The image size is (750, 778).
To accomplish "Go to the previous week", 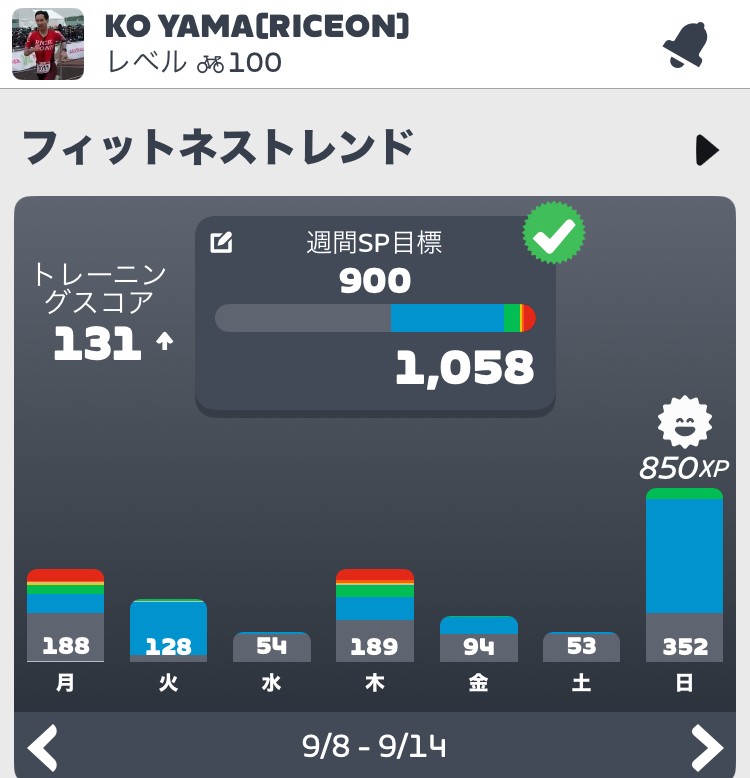I will coord(42,746).
